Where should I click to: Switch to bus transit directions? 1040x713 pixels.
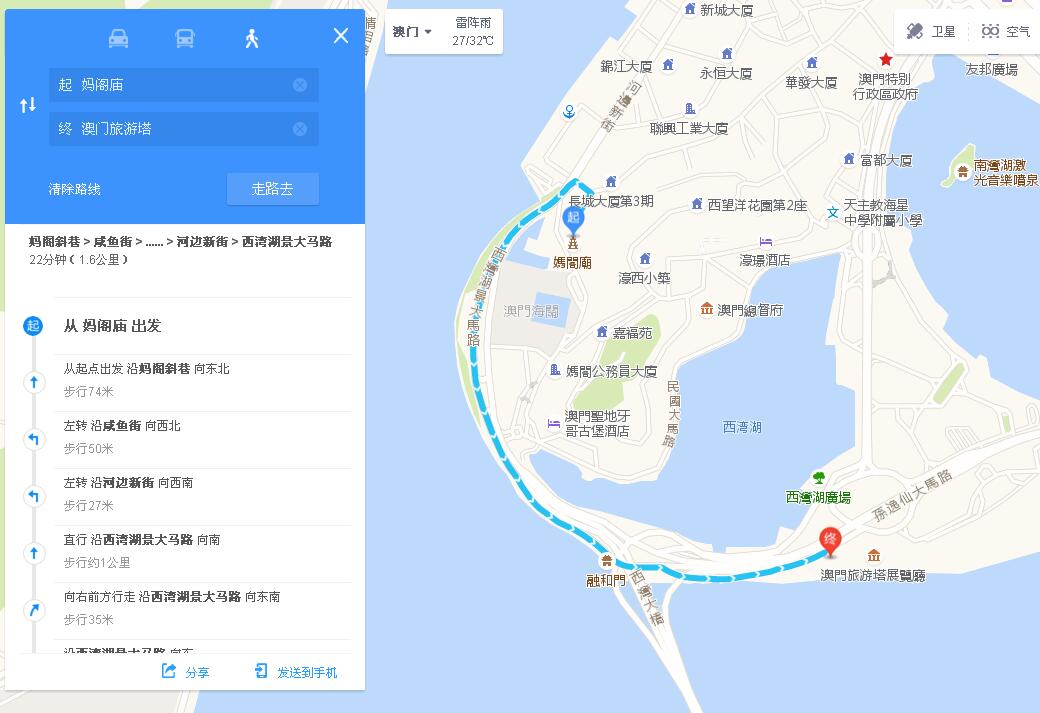[x=185, y=38]
